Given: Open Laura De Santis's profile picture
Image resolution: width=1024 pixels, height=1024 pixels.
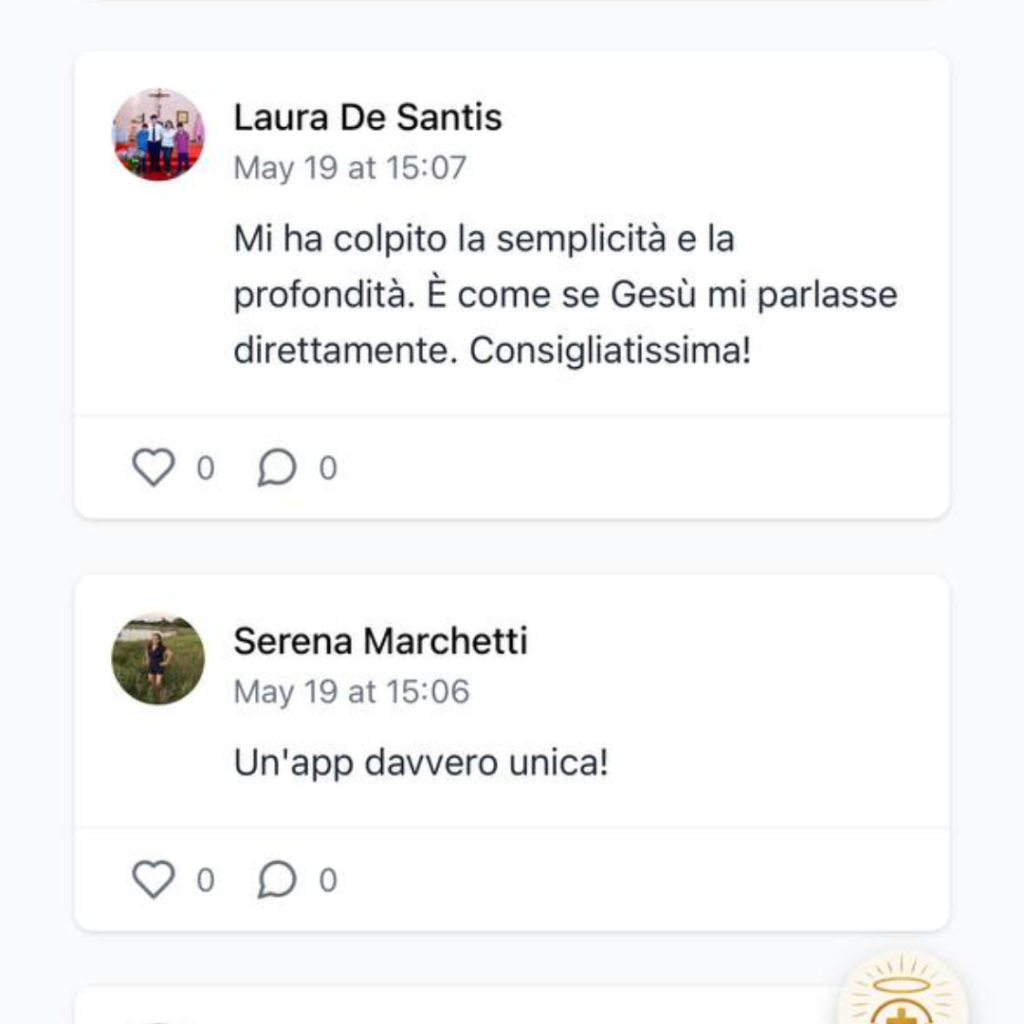Looking at the screenshot, I should click(x=158, y=134).
